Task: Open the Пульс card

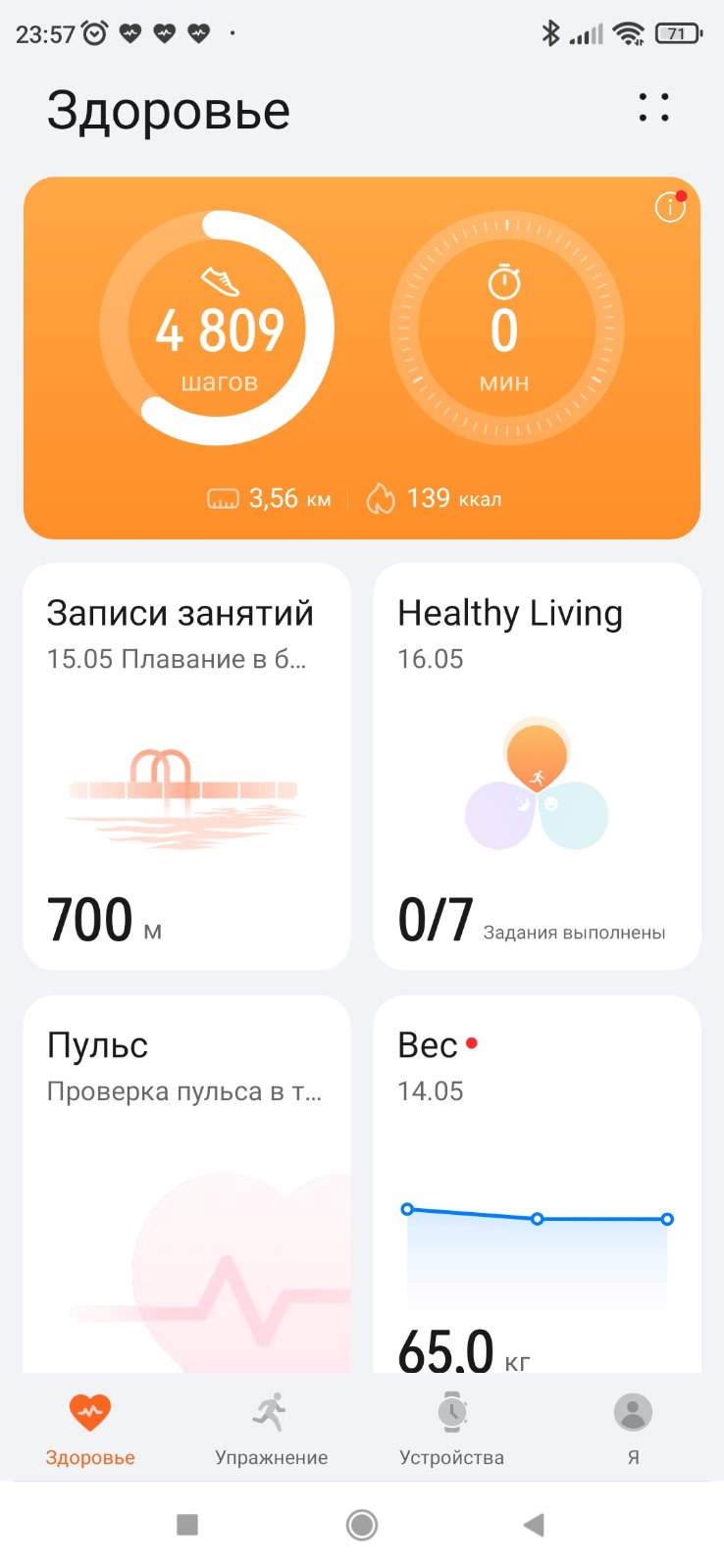Action: point(186,1184)
